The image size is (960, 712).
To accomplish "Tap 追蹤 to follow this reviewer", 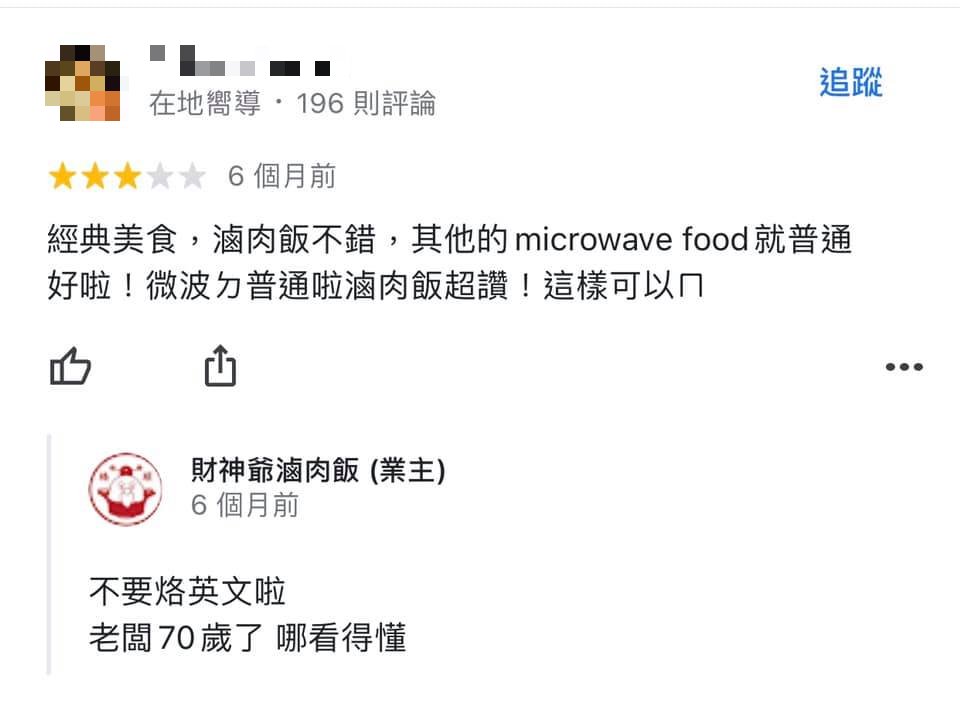I will (x=851, y=83).
